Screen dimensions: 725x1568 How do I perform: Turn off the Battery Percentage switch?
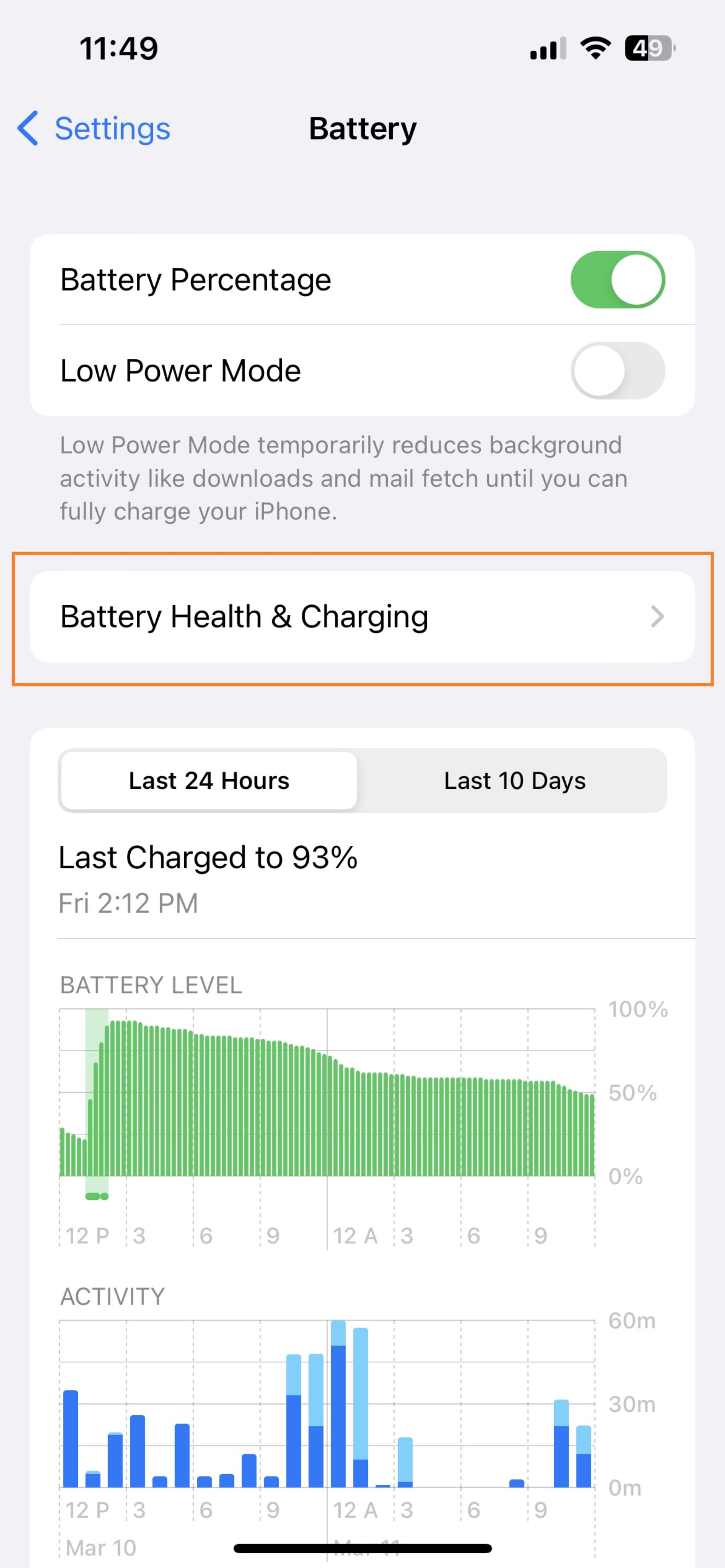617,280
